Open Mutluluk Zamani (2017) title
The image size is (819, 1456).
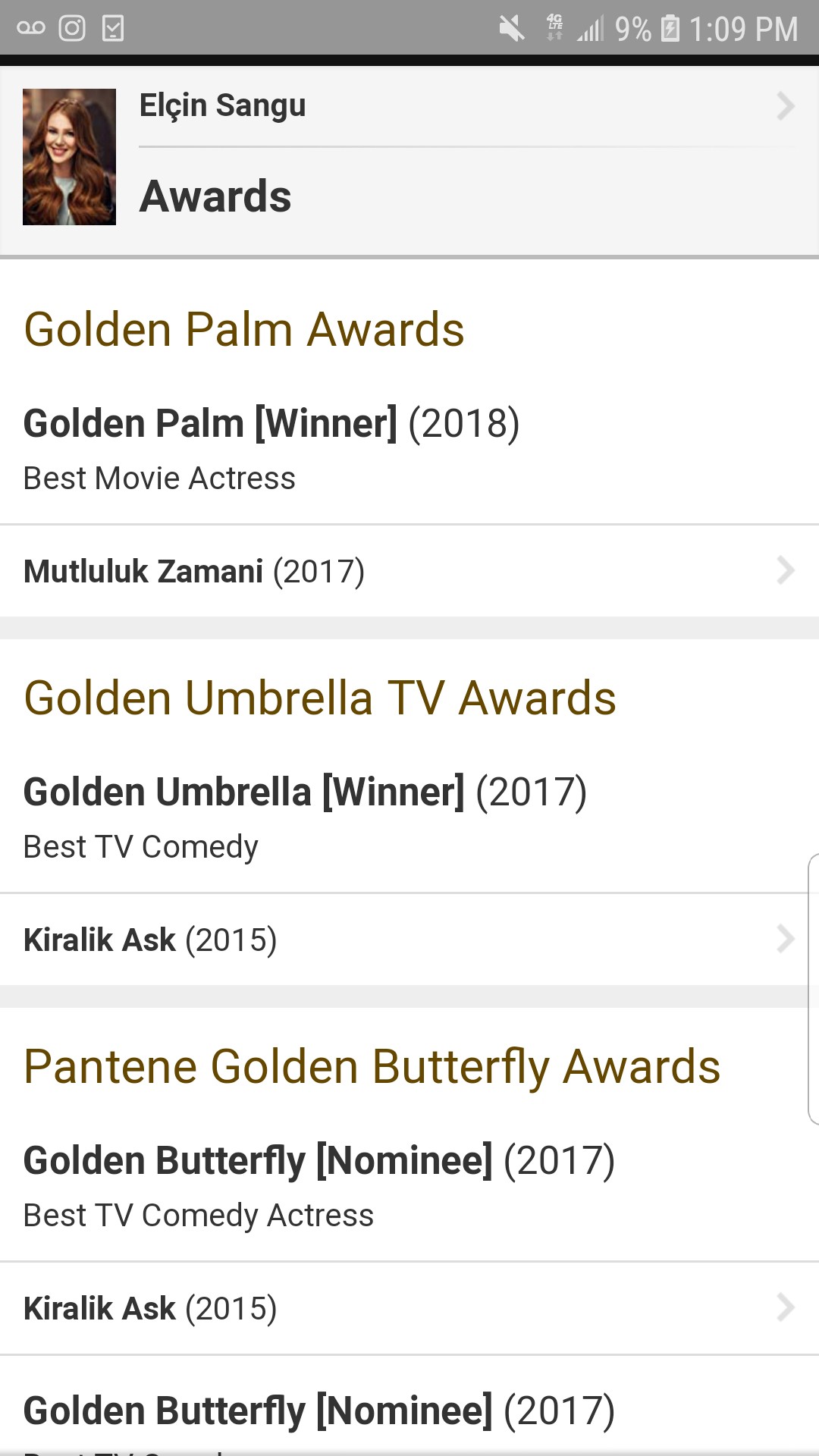tap(409, 571)
